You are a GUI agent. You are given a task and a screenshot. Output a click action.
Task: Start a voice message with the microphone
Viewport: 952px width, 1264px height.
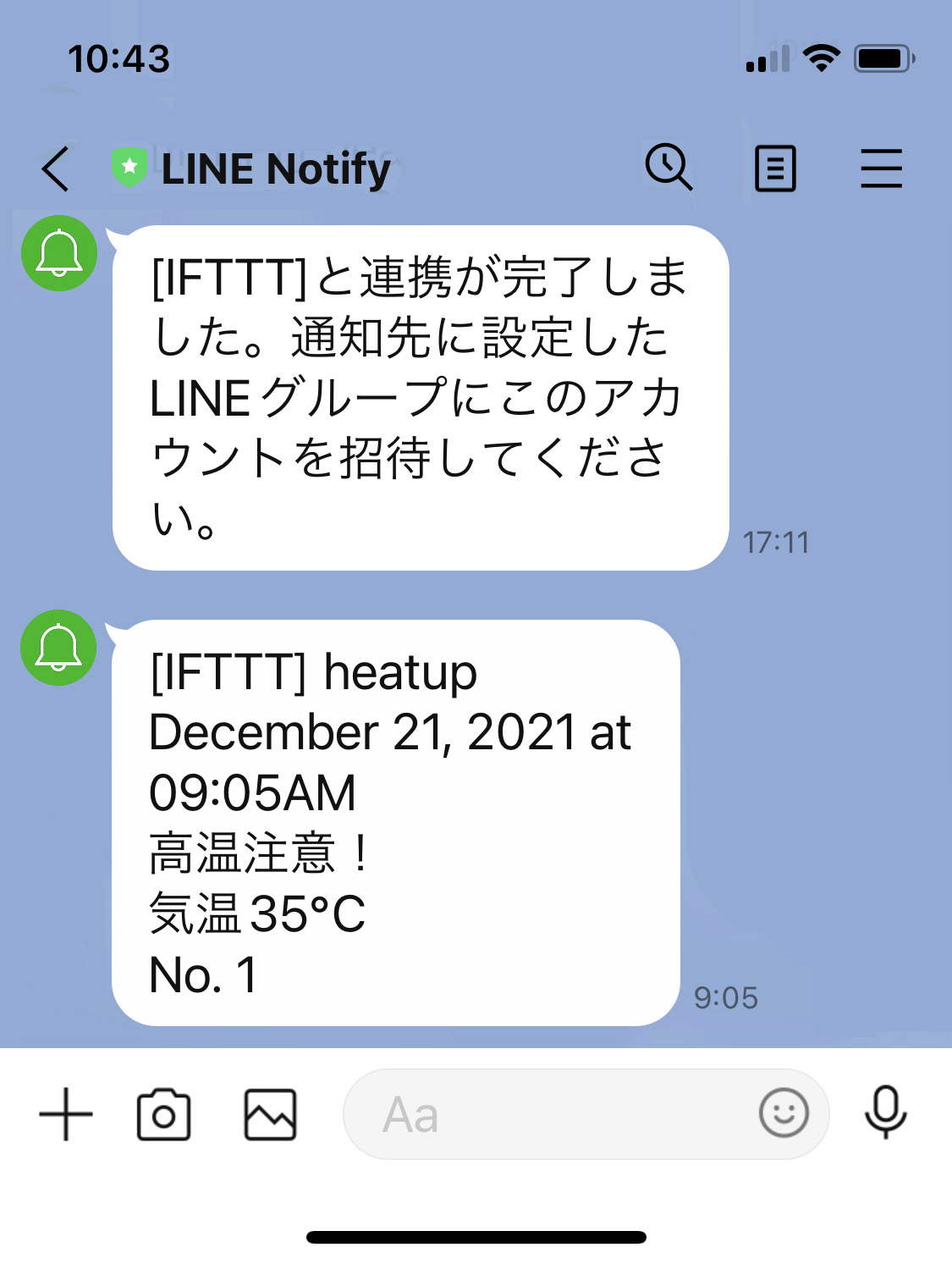(885, 1112)
